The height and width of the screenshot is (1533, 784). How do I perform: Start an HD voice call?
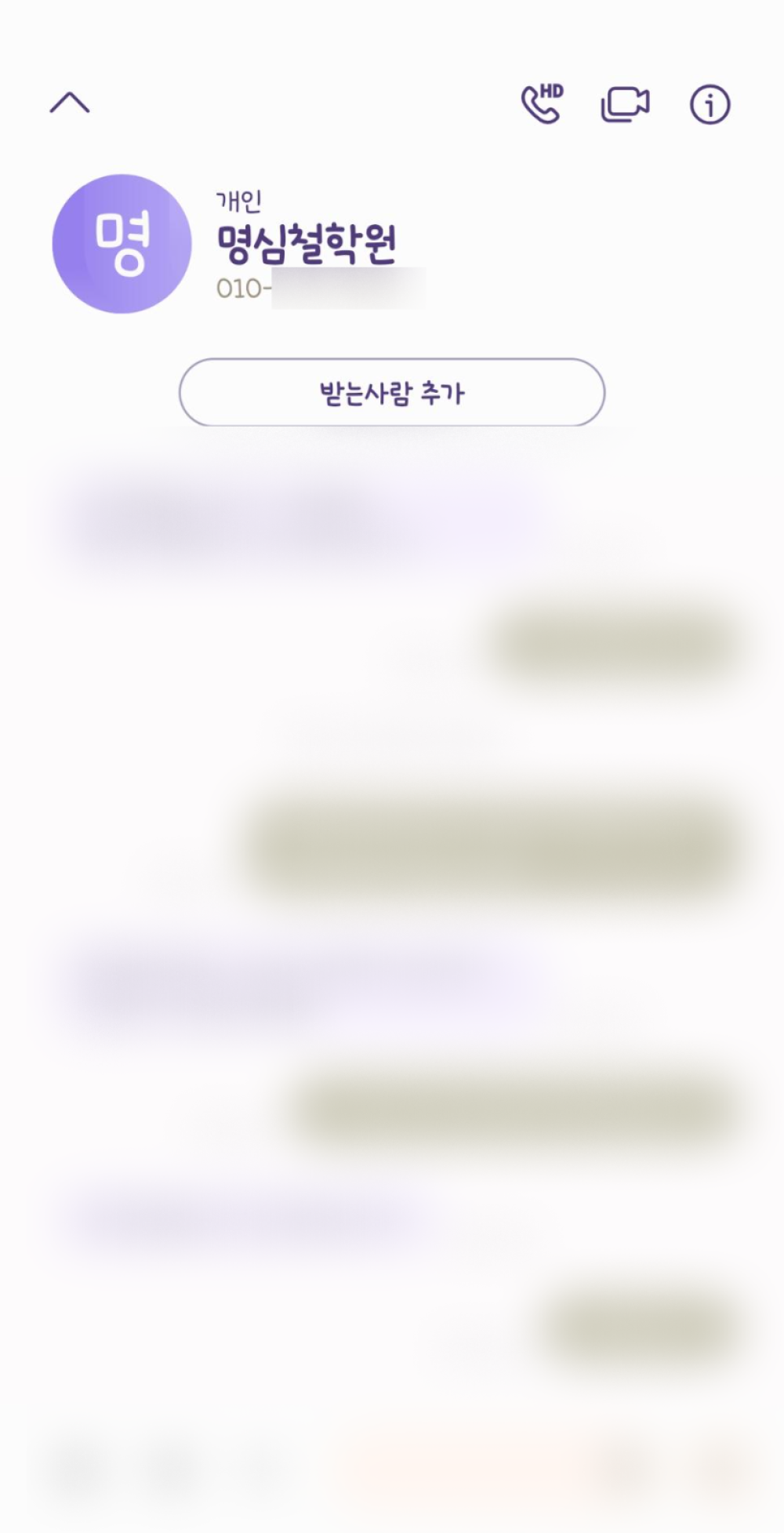click(543, 104)
